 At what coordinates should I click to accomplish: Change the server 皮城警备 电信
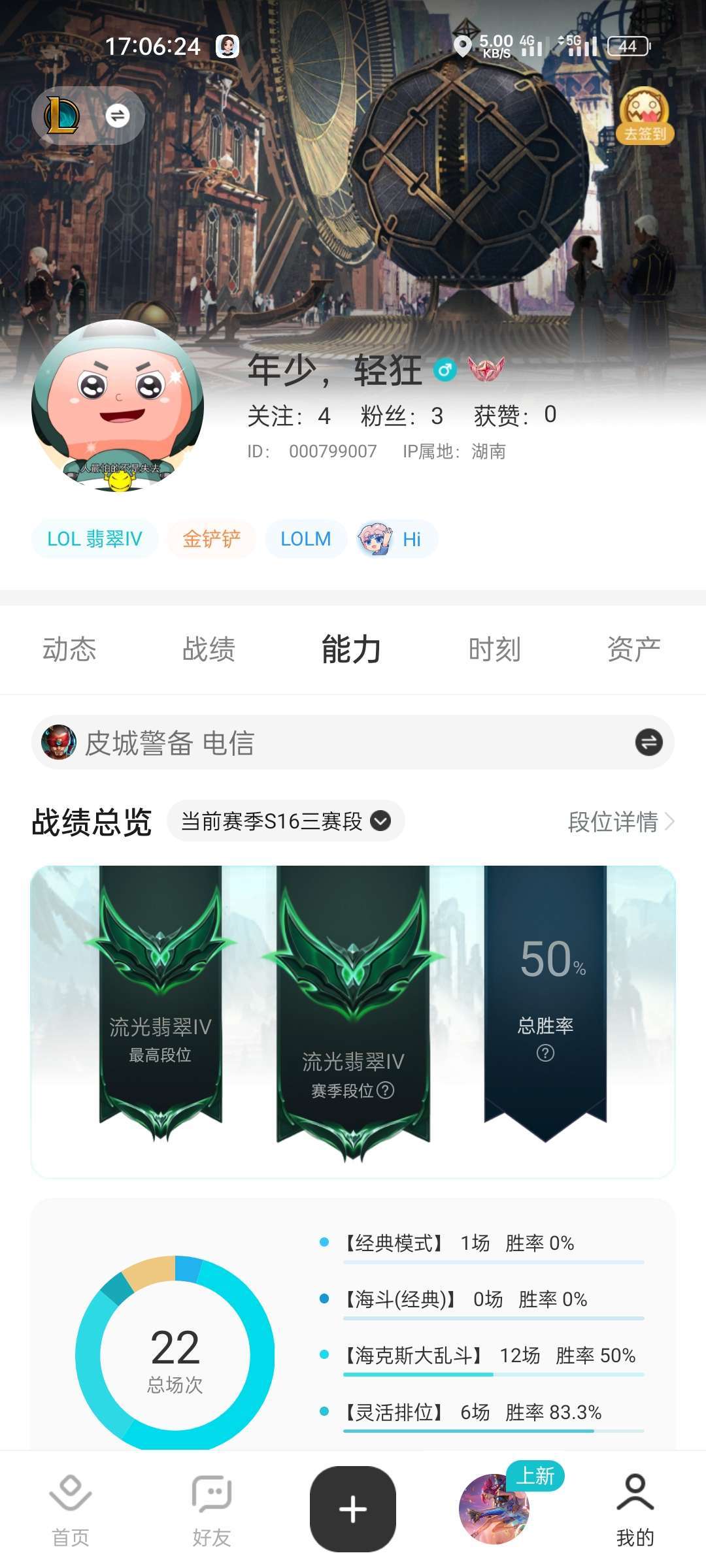pos(353,742)
